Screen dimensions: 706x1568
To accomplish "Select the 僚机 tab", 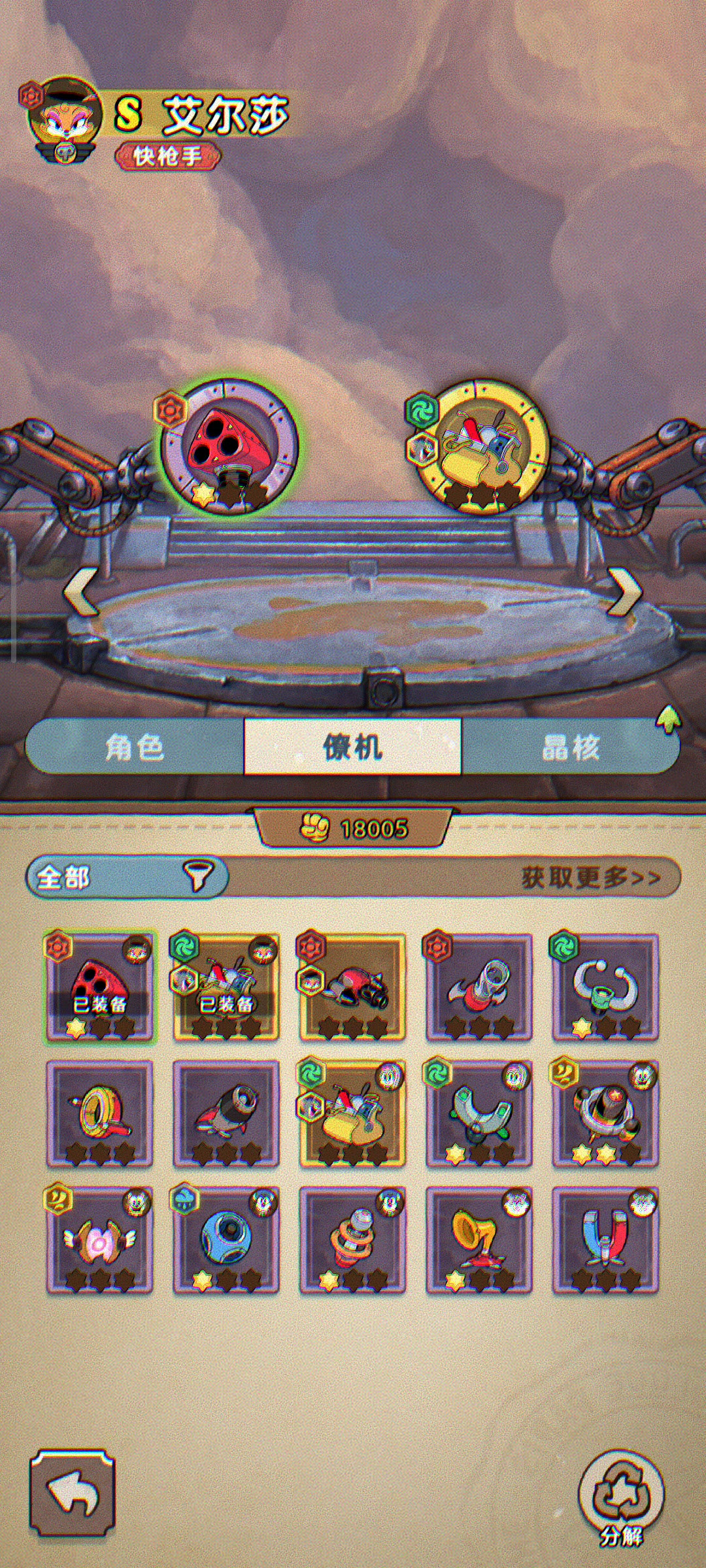I will point(352,747).
